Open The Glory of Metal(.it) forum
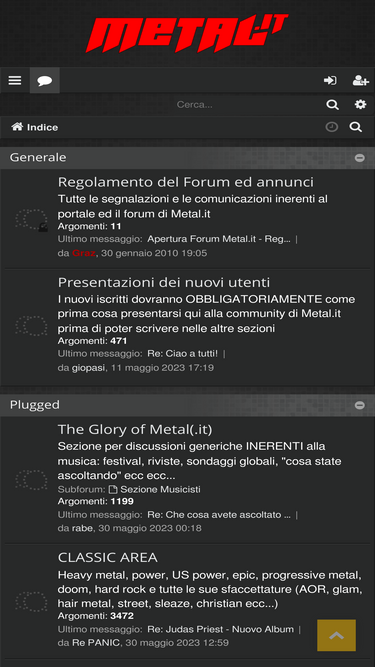 [x=135, y=430]
